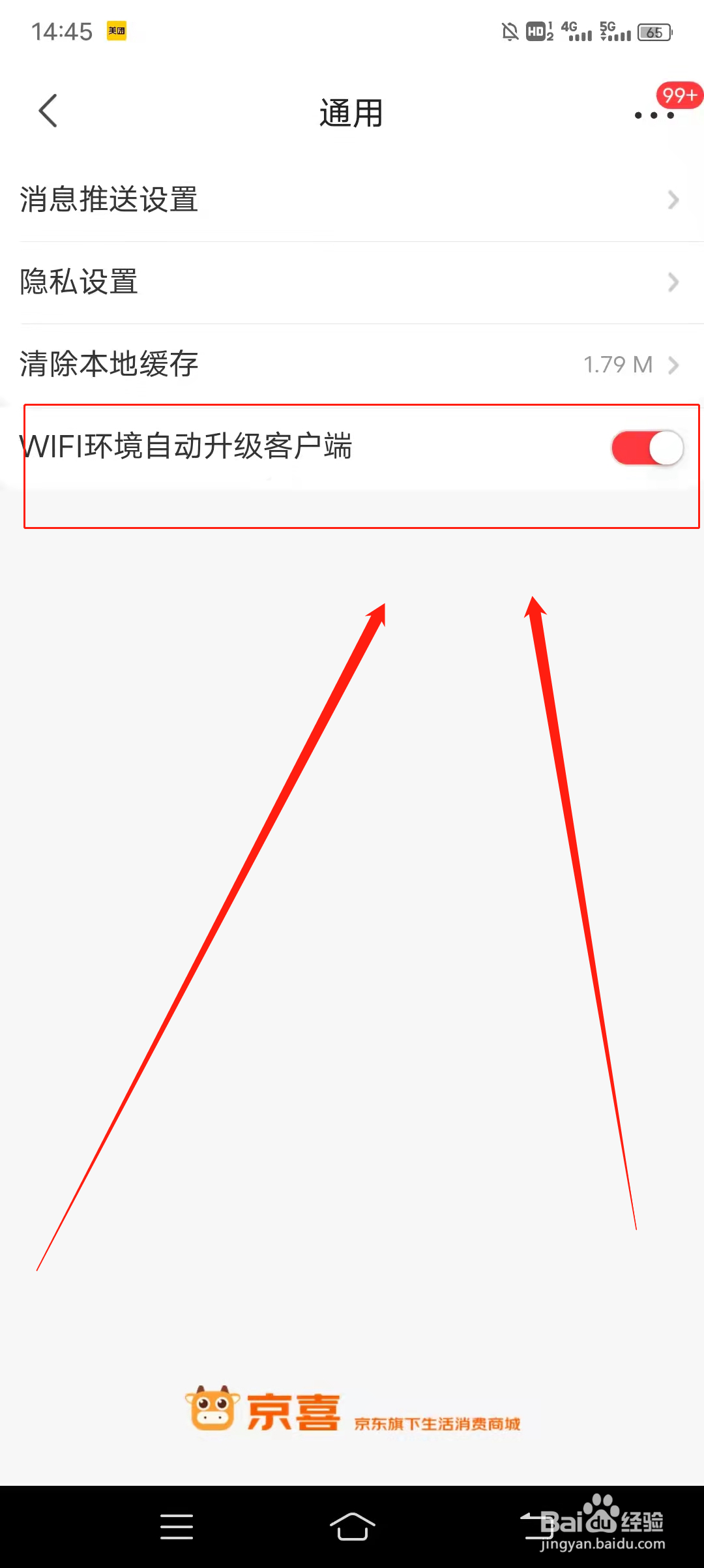Clear local cache via 清除本地缓存
This screenshot has height=1568, width=704.
108,364
